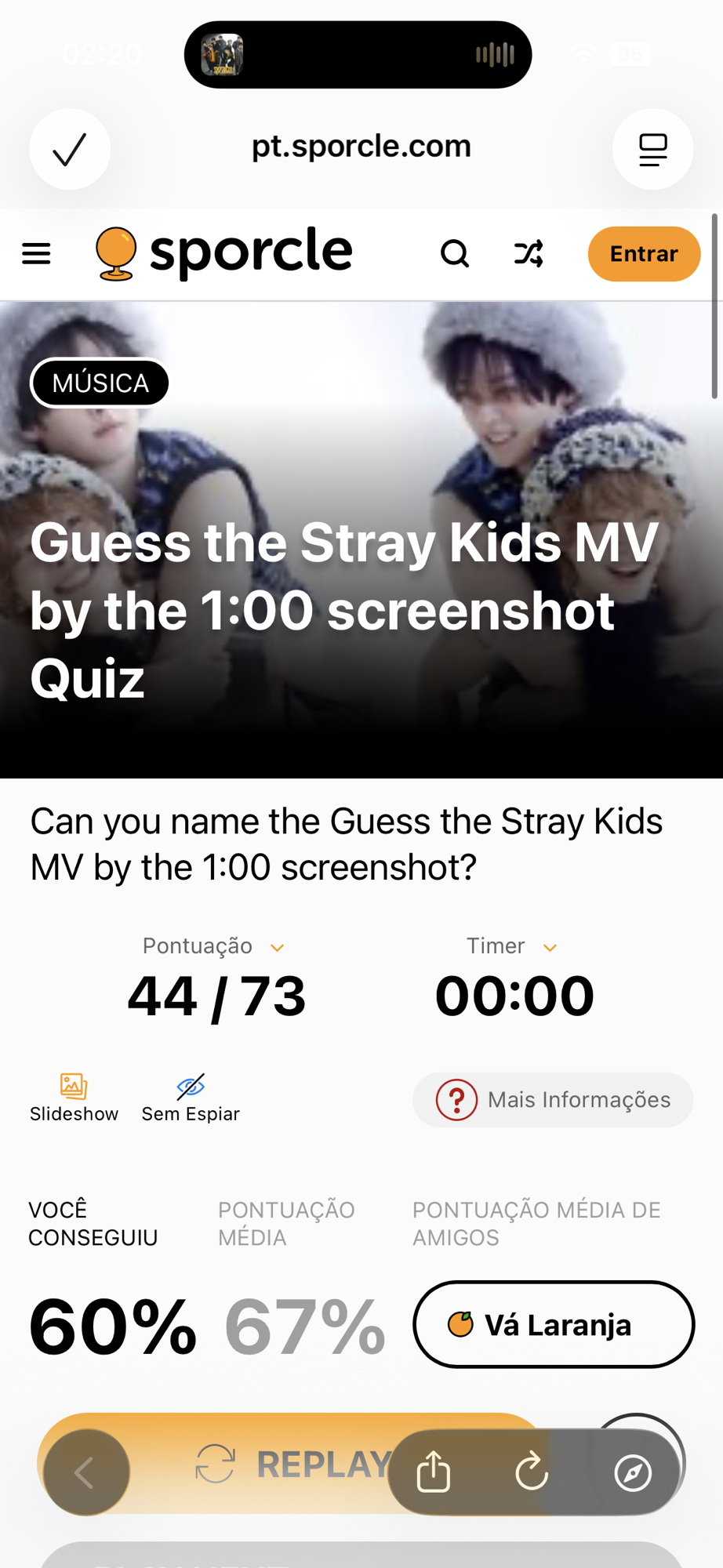Open Mais Informações
The image size is (723, 1568).
click(x=553, y=1100)
